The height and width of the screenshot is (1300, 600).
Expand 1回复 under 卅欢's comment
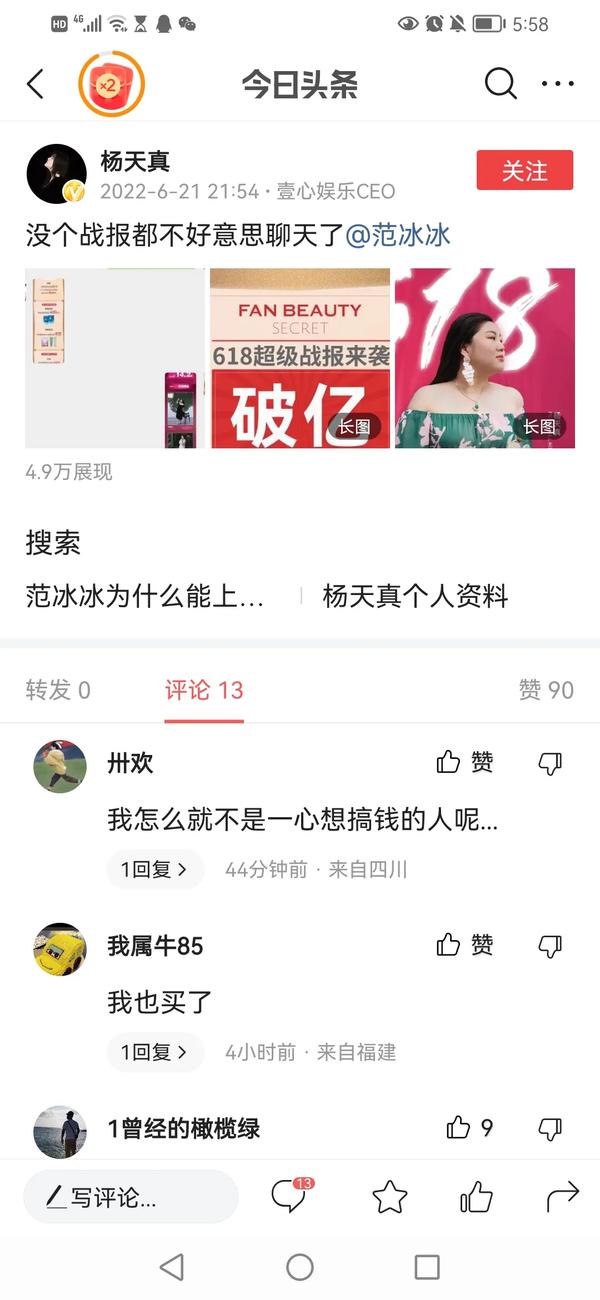tap(154, 870)
